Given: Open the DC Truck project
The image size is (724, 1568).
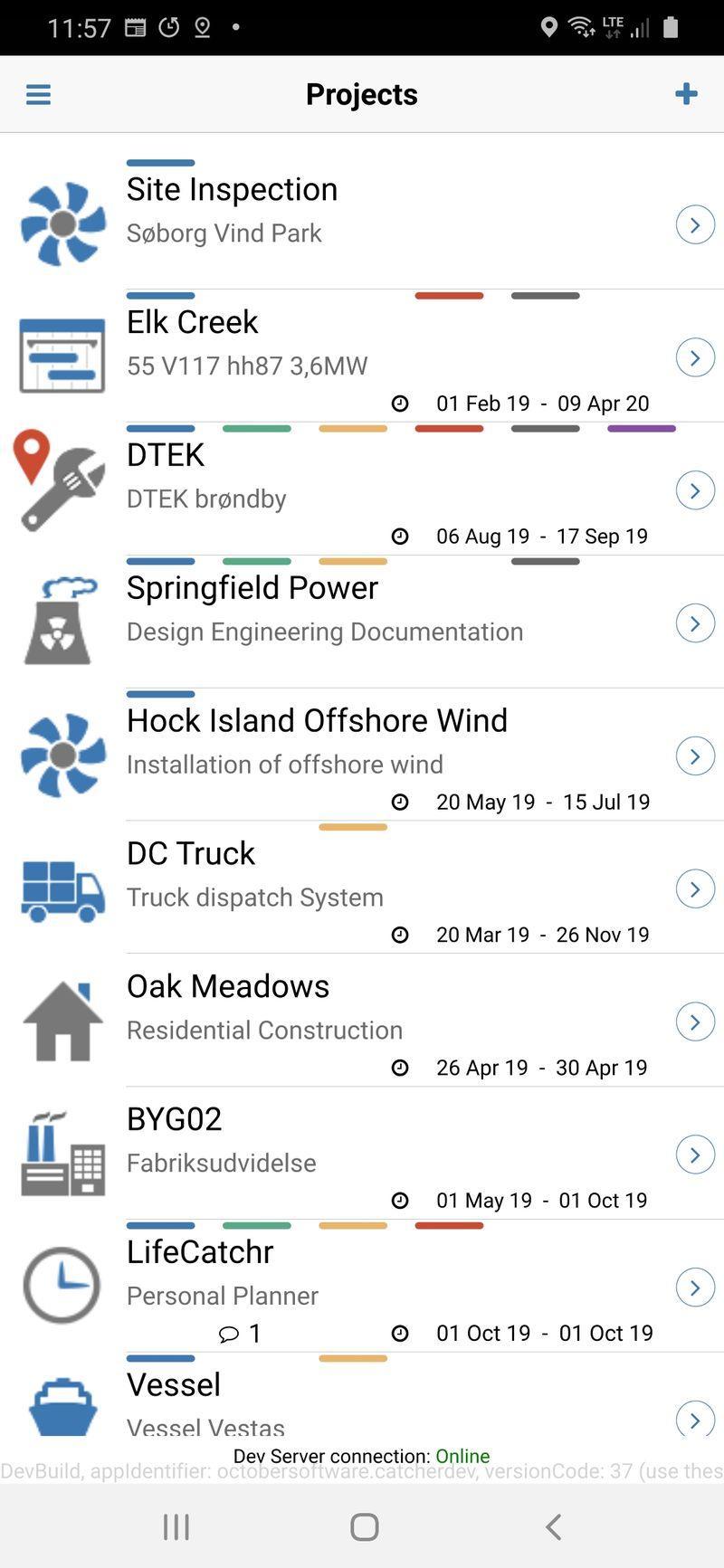Looking at the screenshot, I should pos(362,889).
